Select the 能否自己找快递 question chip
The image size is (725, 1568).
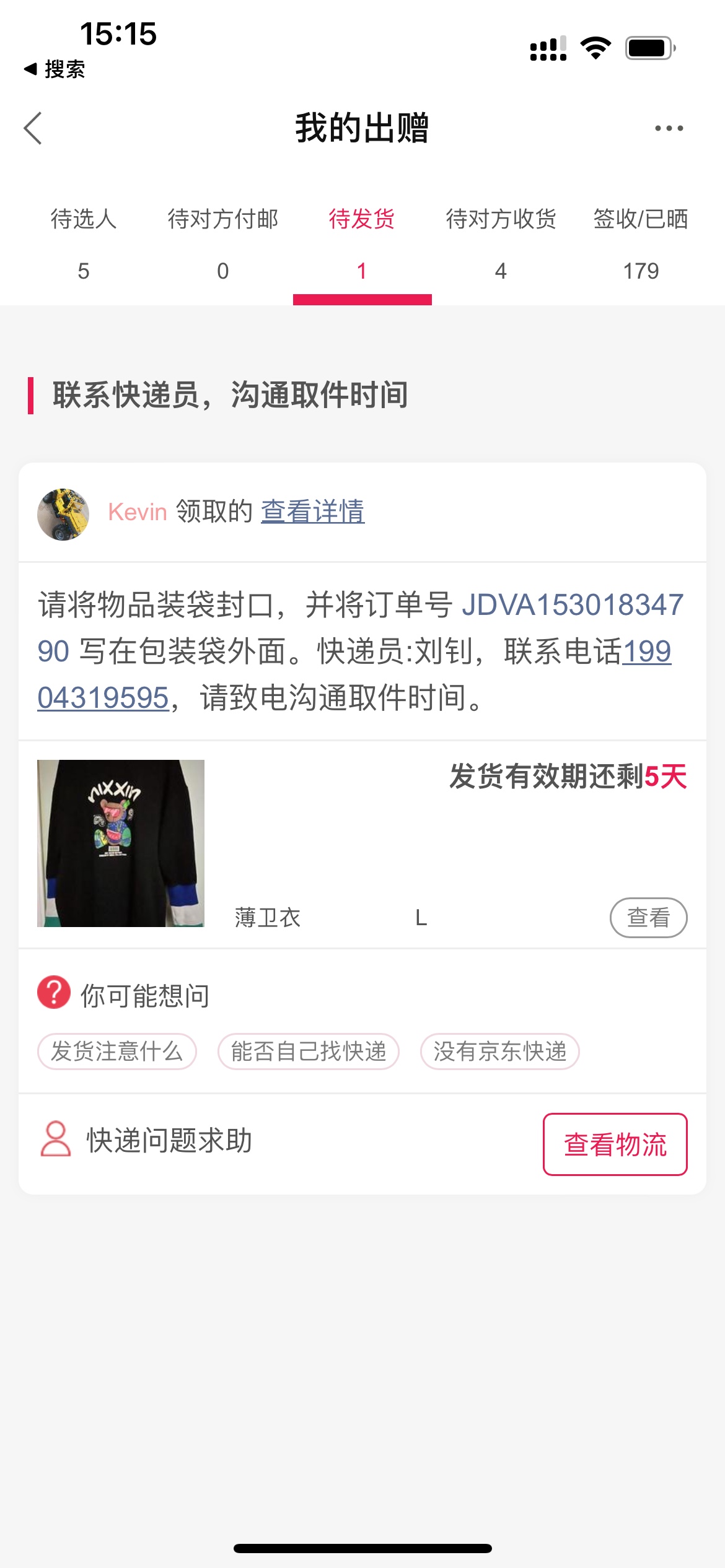click(308, 1051)
